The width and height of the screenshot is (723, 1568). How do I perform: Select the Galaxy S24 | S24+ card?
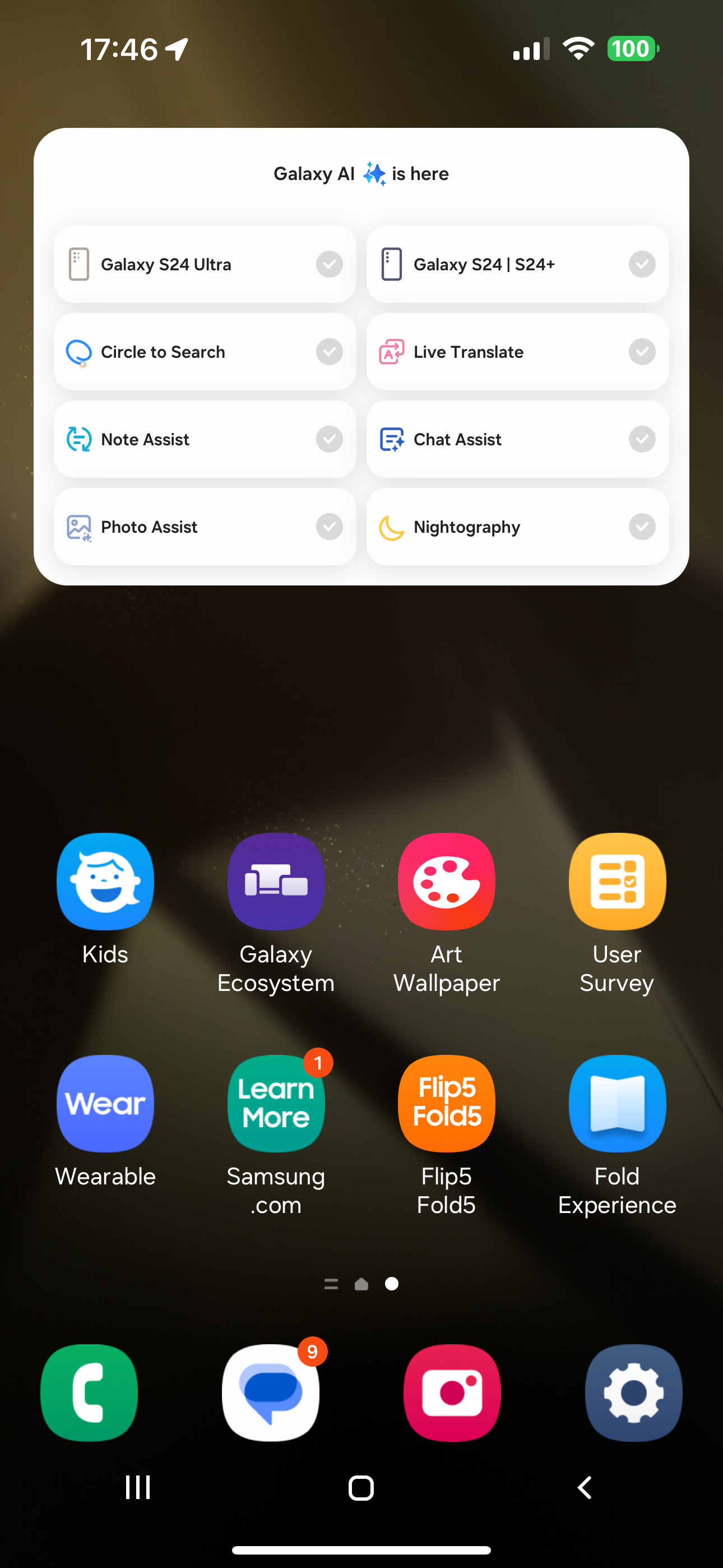coord(517,264)
